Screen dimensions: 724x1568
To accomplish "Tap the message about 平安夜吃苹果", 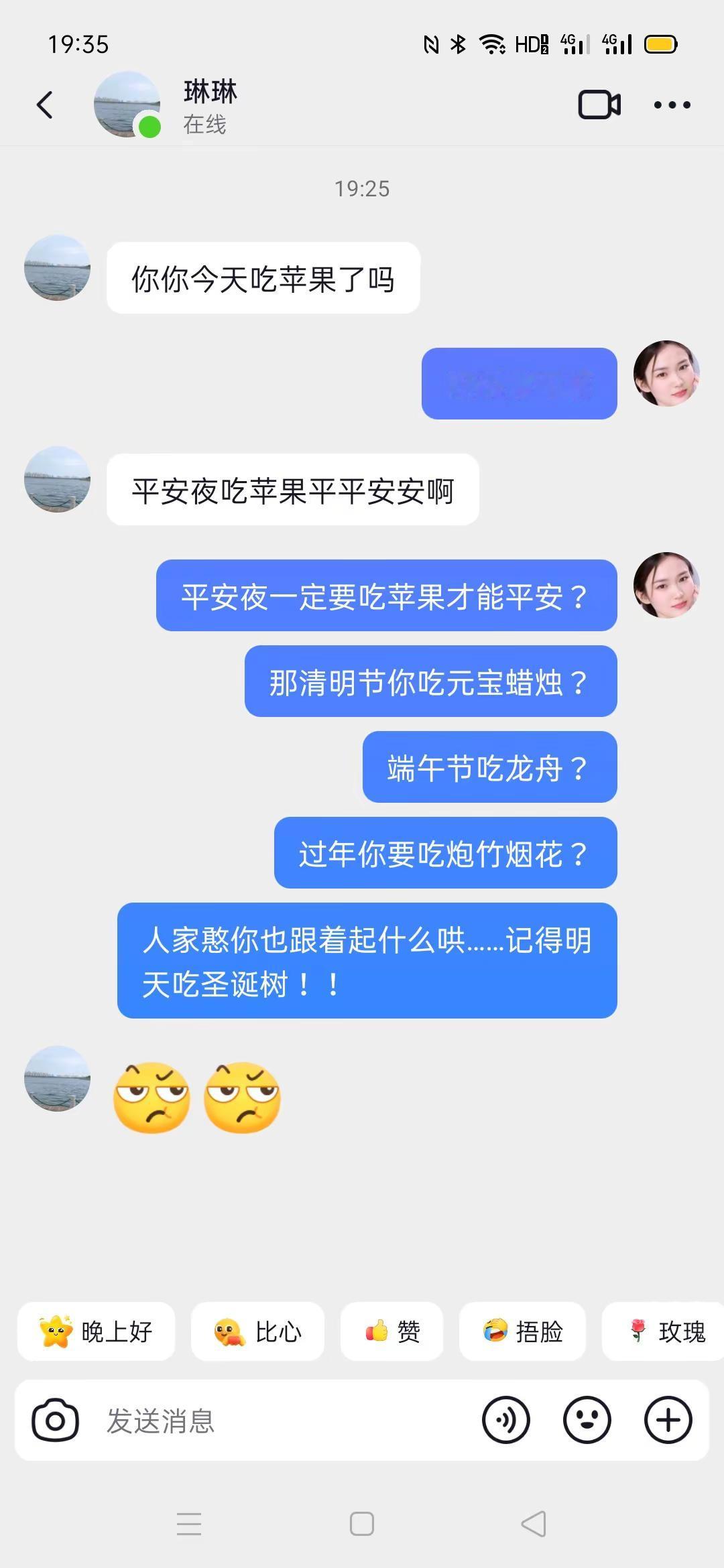I will click(x=291, y=490).
